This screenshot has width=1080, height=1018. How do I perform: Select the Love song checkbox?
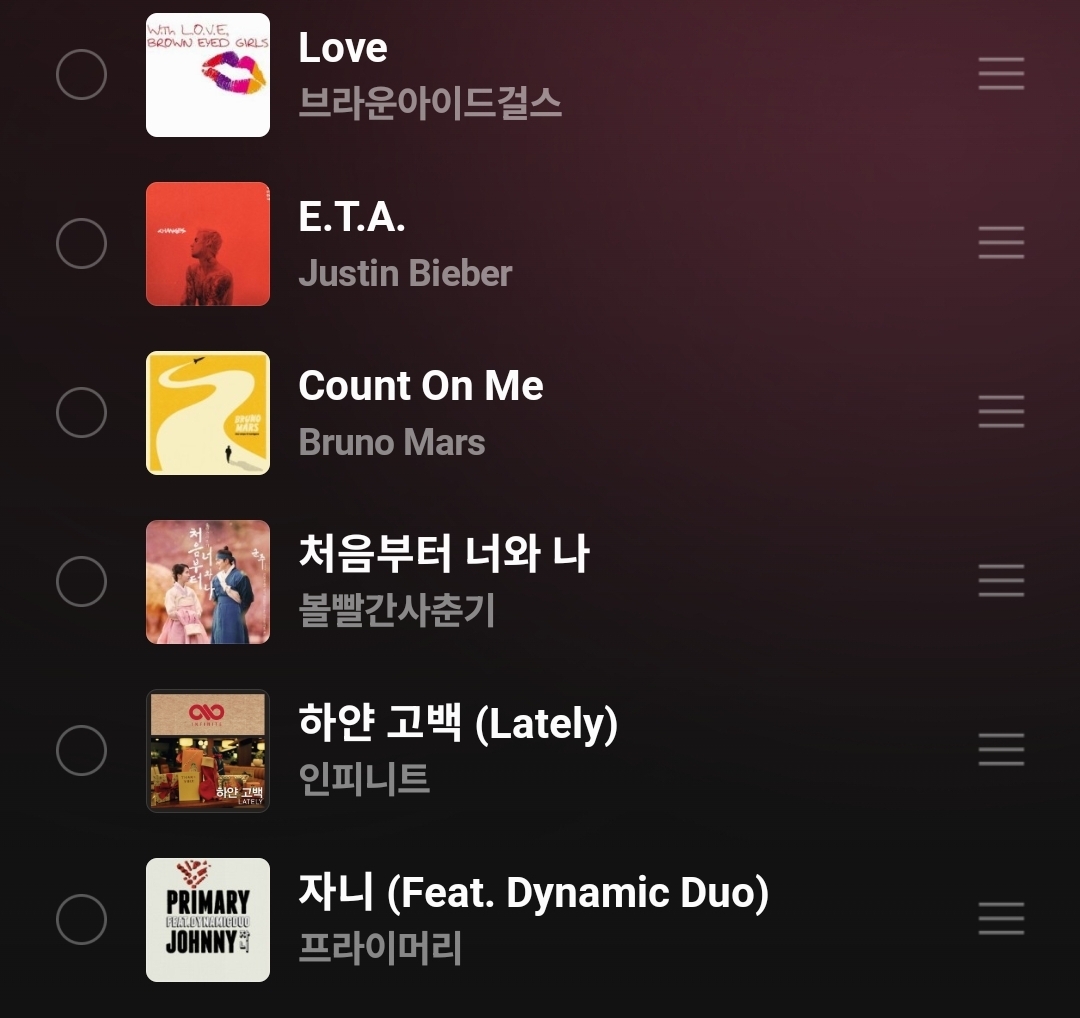(81, 74)
